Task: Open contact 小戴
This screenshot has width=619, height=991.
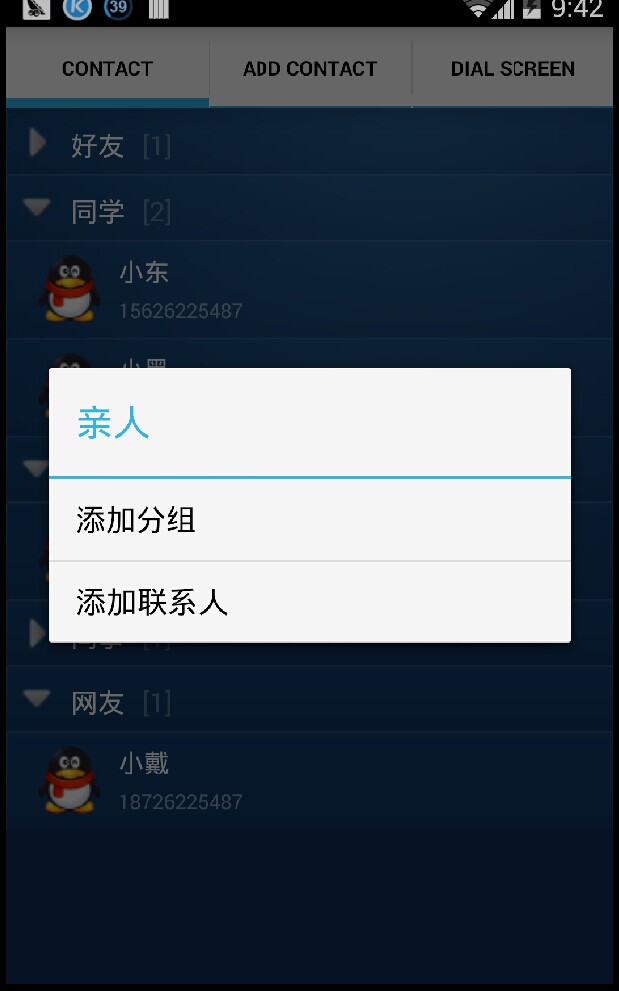Action: [x=180, y=780]
